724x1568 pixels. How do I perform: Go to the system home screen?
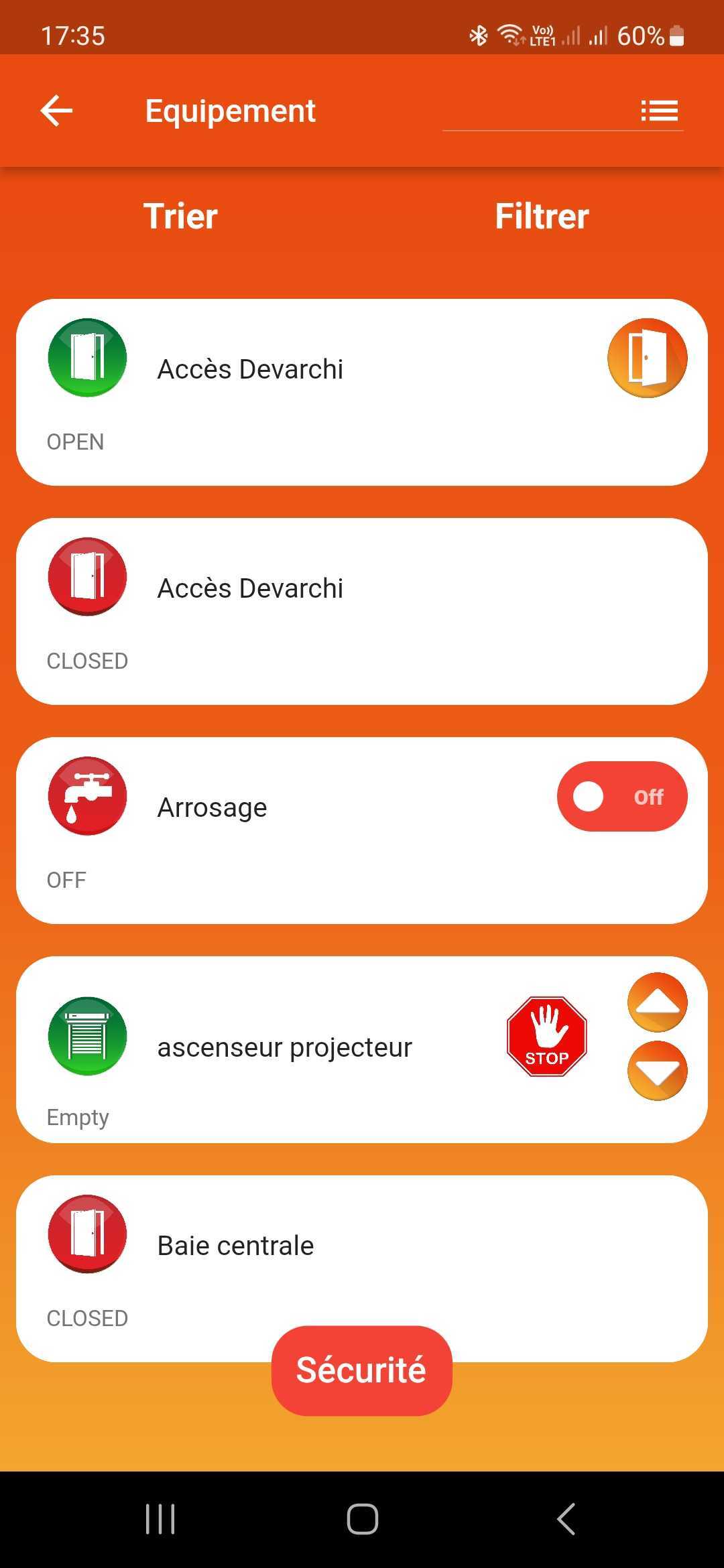coord(362,1519)
